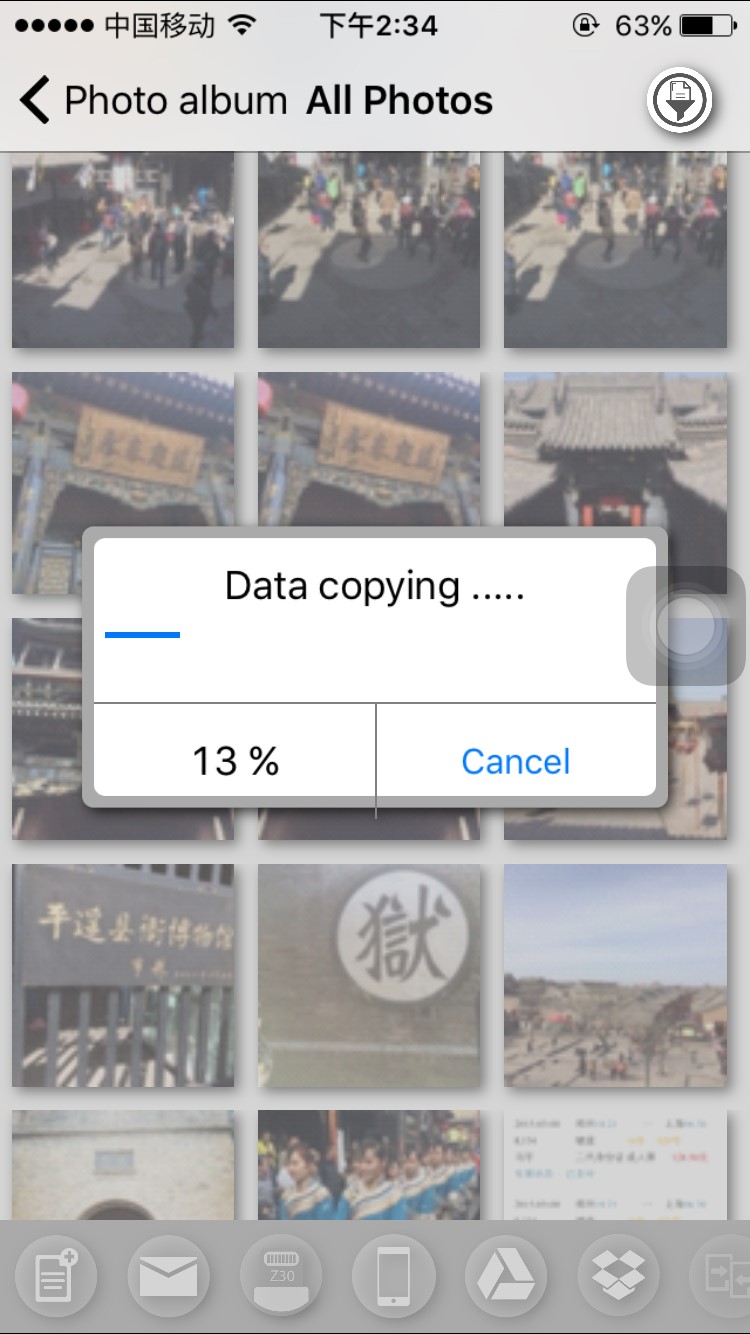Viewport: 750px width, 1334px height.
Task: Open the photo of women in blue costumes
Action: pyautogui.click(x=368, y=1165)
